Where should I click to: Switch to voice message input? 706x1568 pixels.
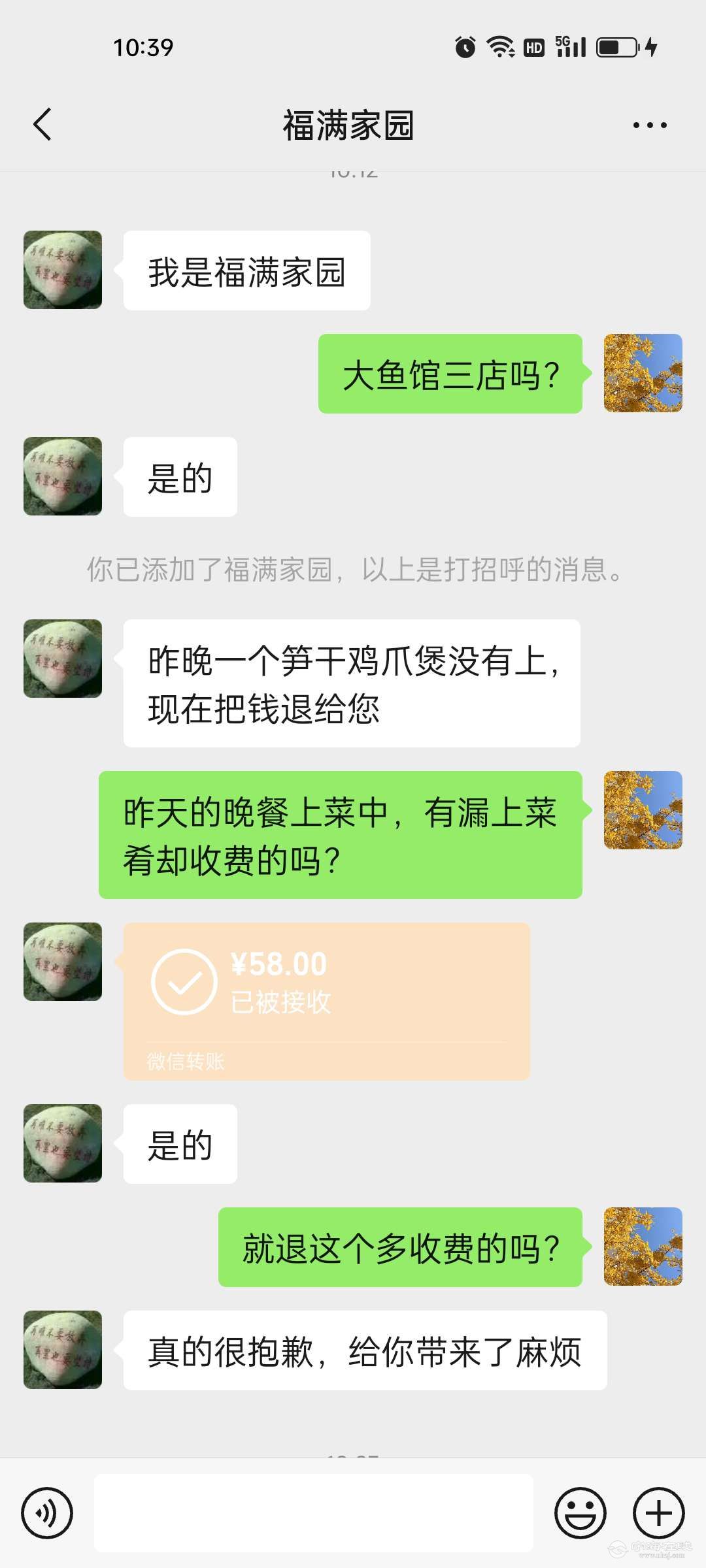(47, 1512)
